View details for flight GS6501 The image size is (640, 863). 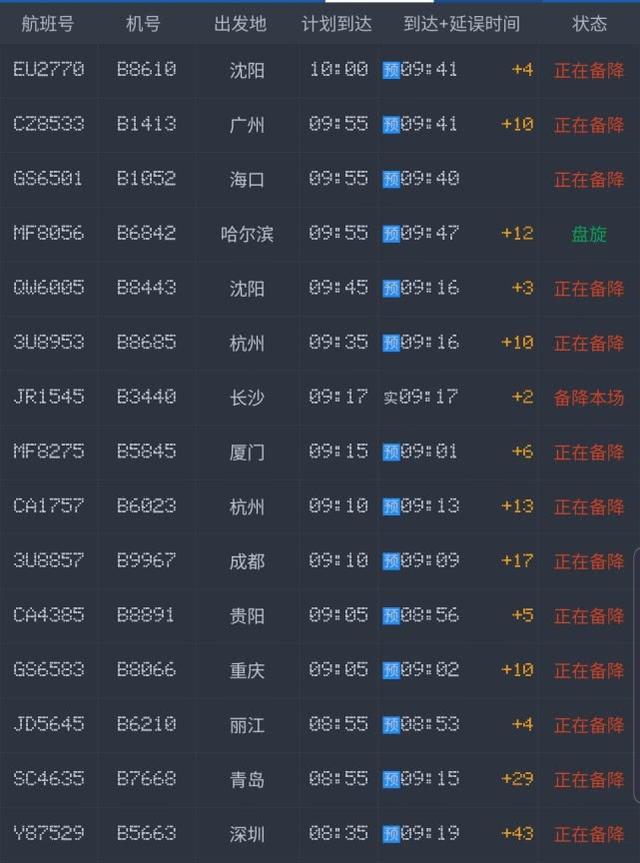point(48,179)
